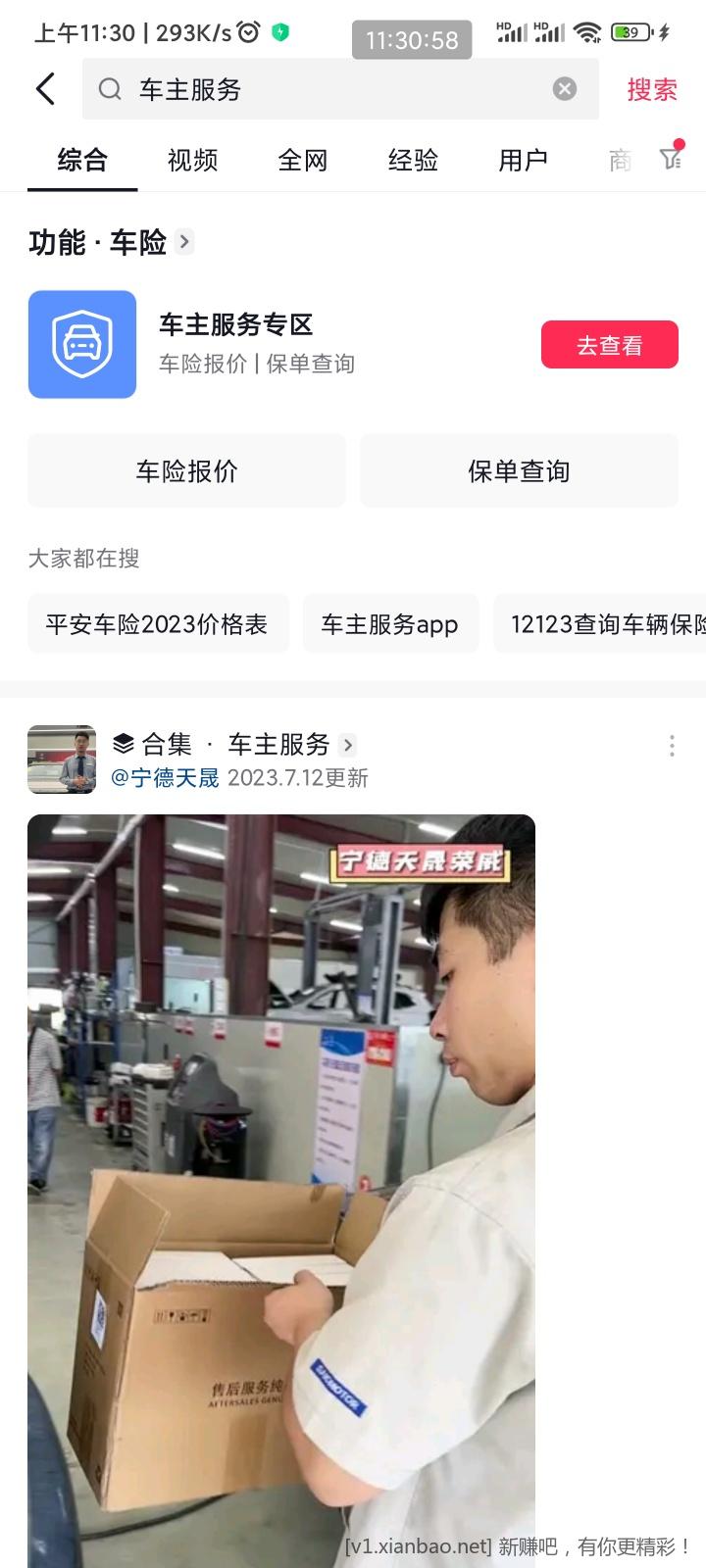
Task: Switch to the 全网 tab
Action: (302, 160)
